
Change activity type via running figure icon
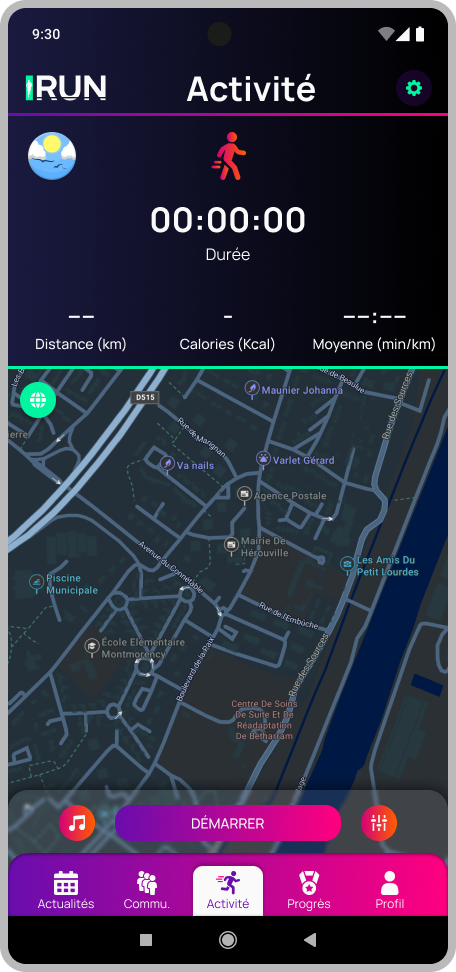[x=228, y=156]
